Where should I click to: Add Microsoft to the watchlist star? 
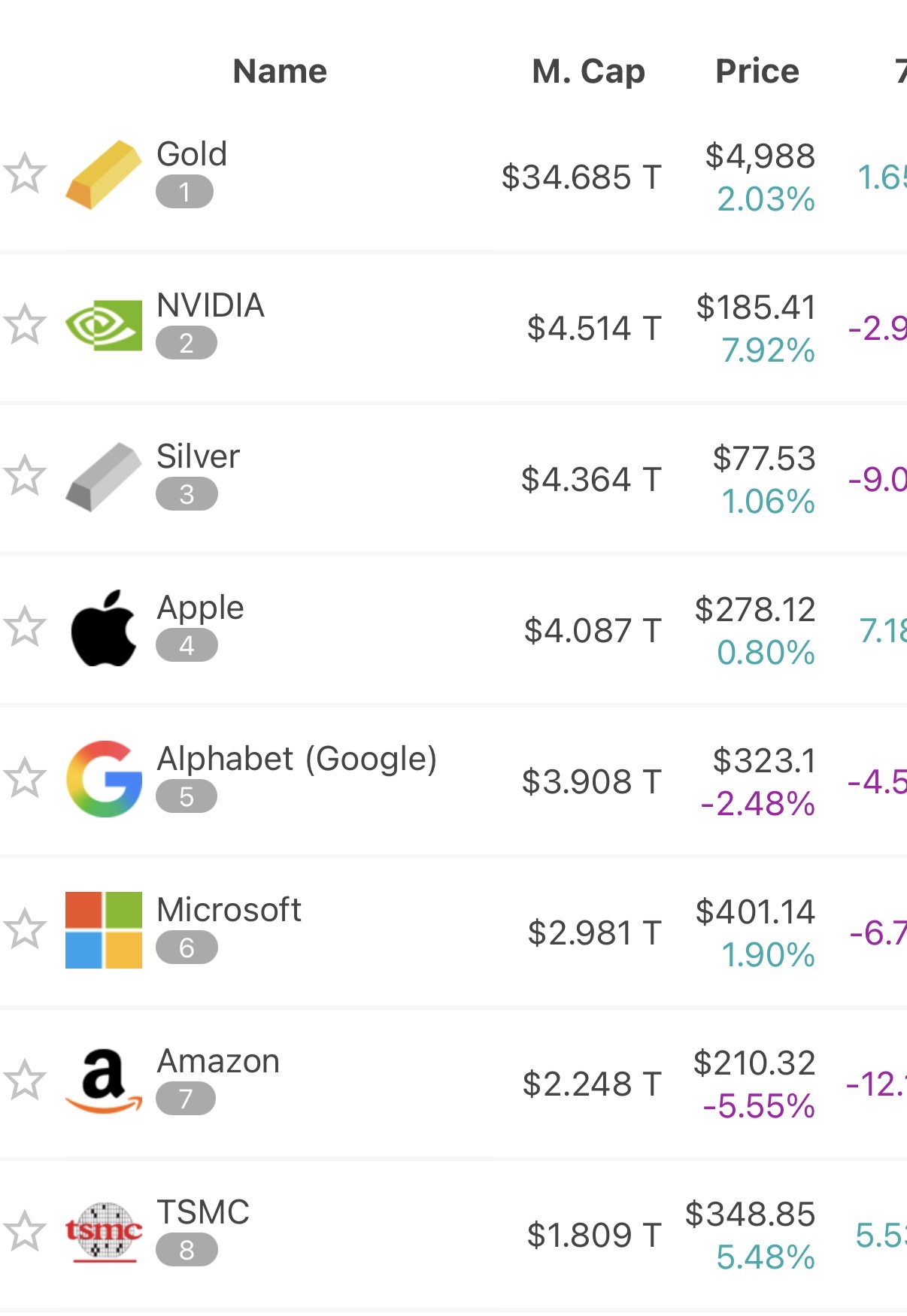pyautogui.click(x=25, y=929)
